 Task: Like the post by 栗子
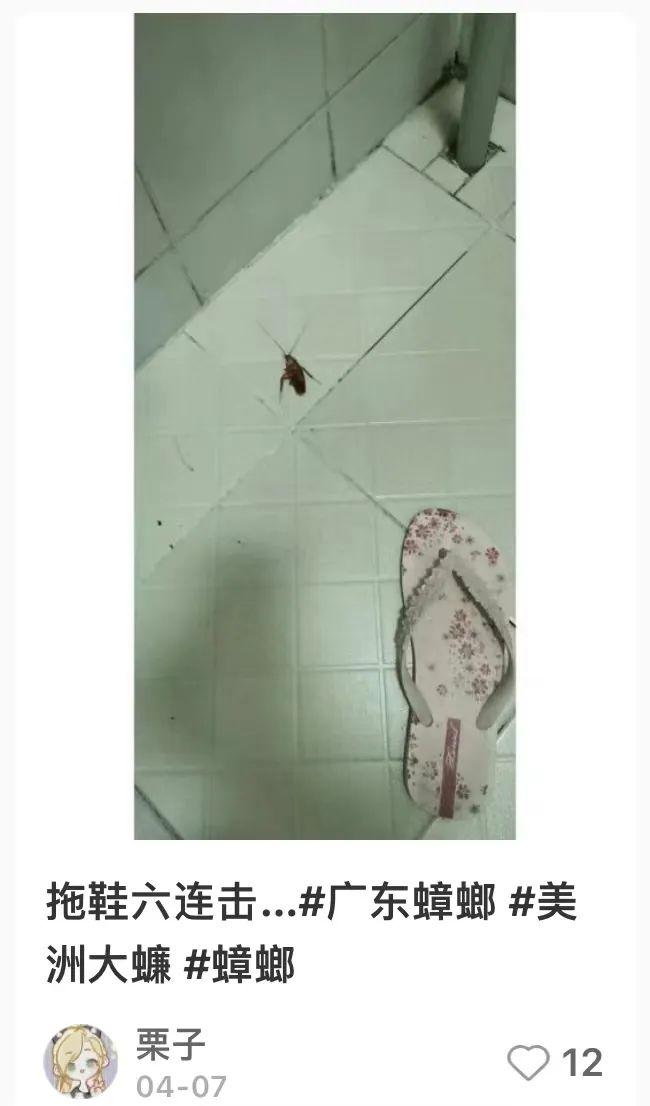[x=528, y=1062]
